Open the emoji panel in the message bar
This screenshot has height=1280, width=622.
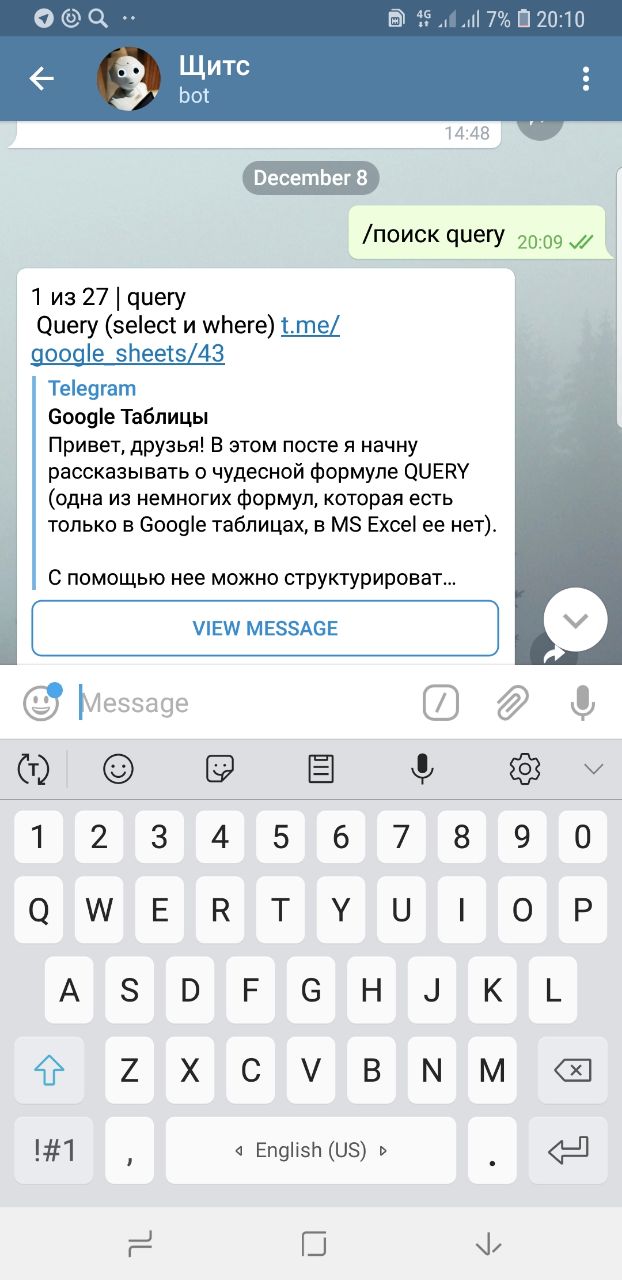[x=41, y=703]
